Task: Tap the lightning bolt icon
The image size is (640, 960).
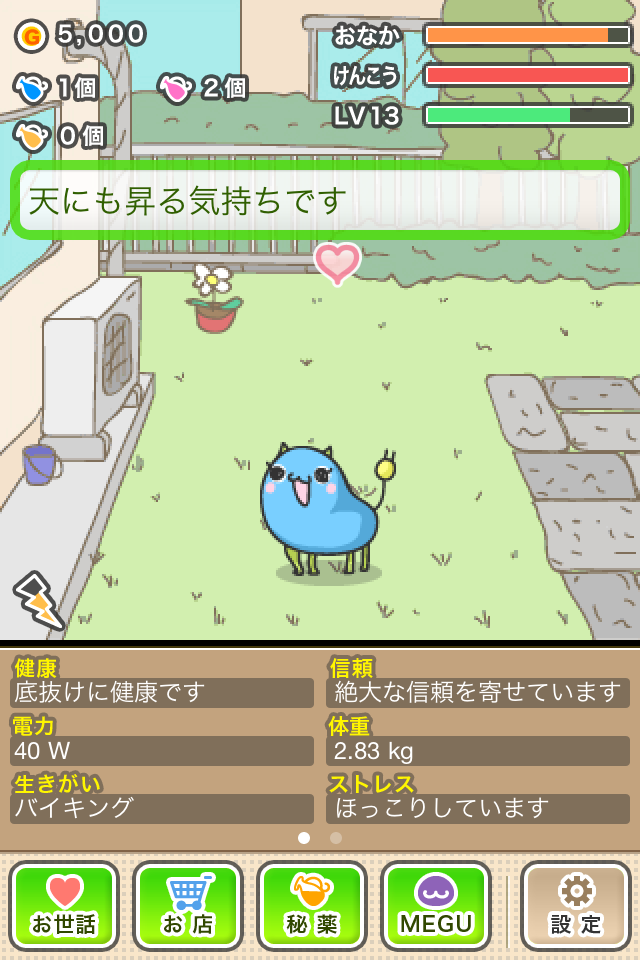Action: [x=35, y=600]
